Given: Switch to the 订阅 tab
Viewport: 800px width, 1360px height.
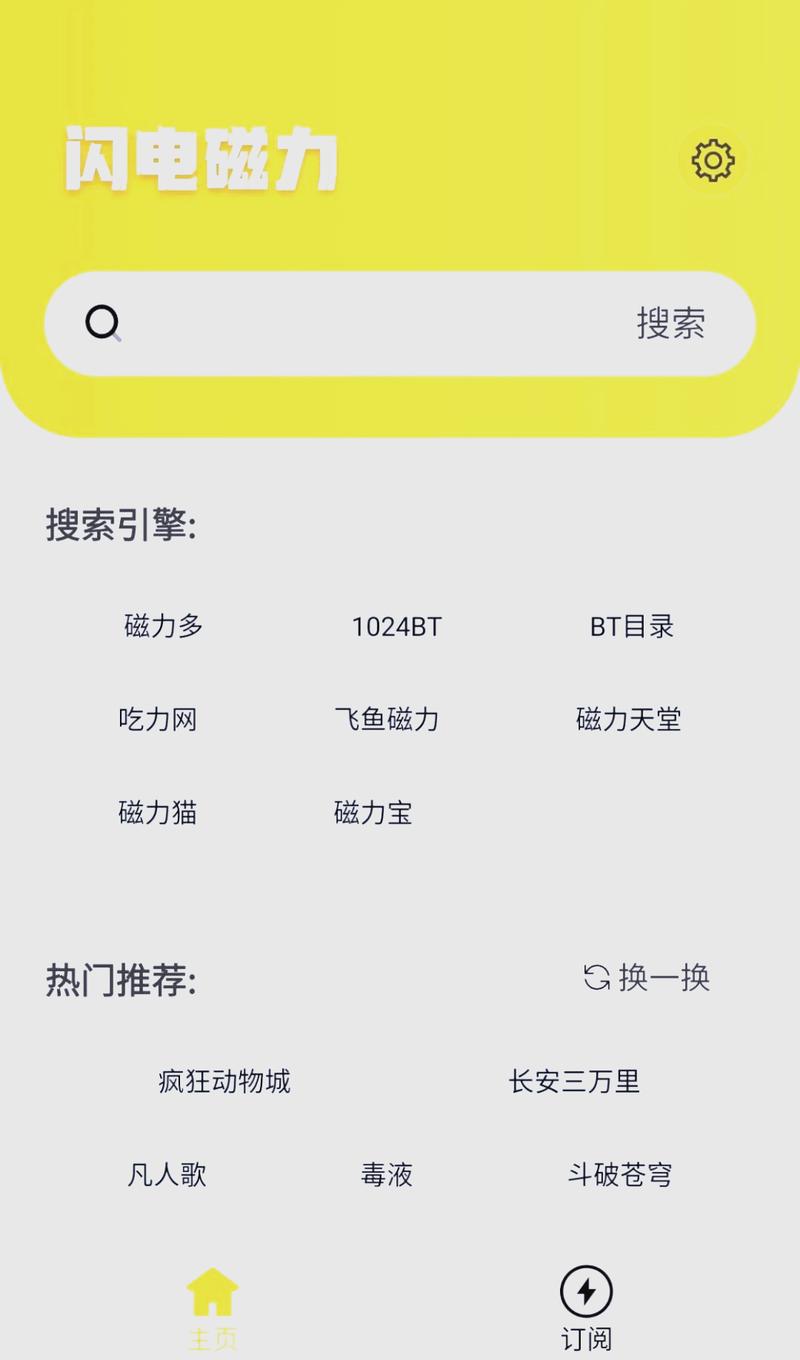Looking at the screenshot, I should pyautogui.click(x=586, y=1310).
